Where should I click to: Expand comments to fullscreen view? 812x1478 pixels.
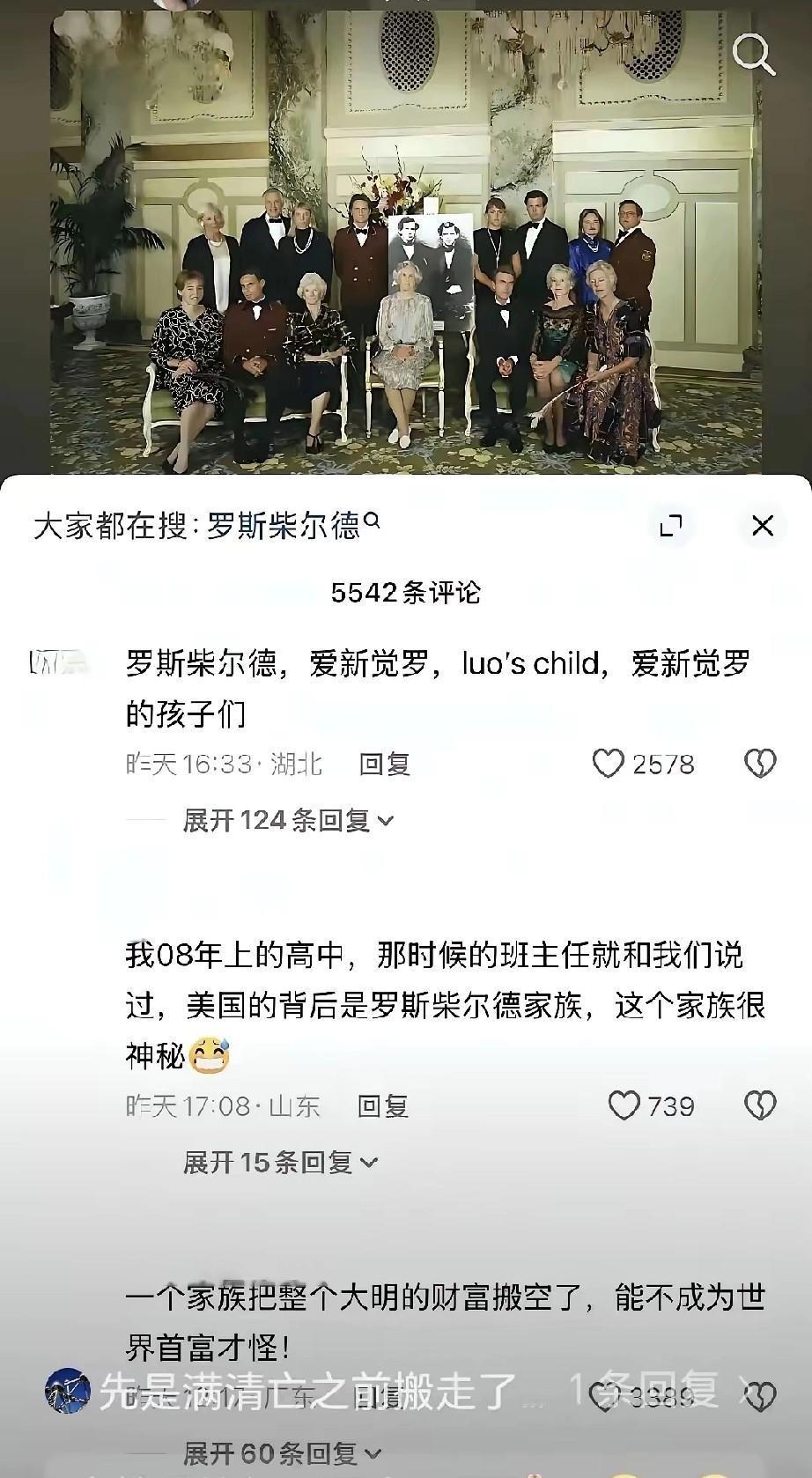672,525
